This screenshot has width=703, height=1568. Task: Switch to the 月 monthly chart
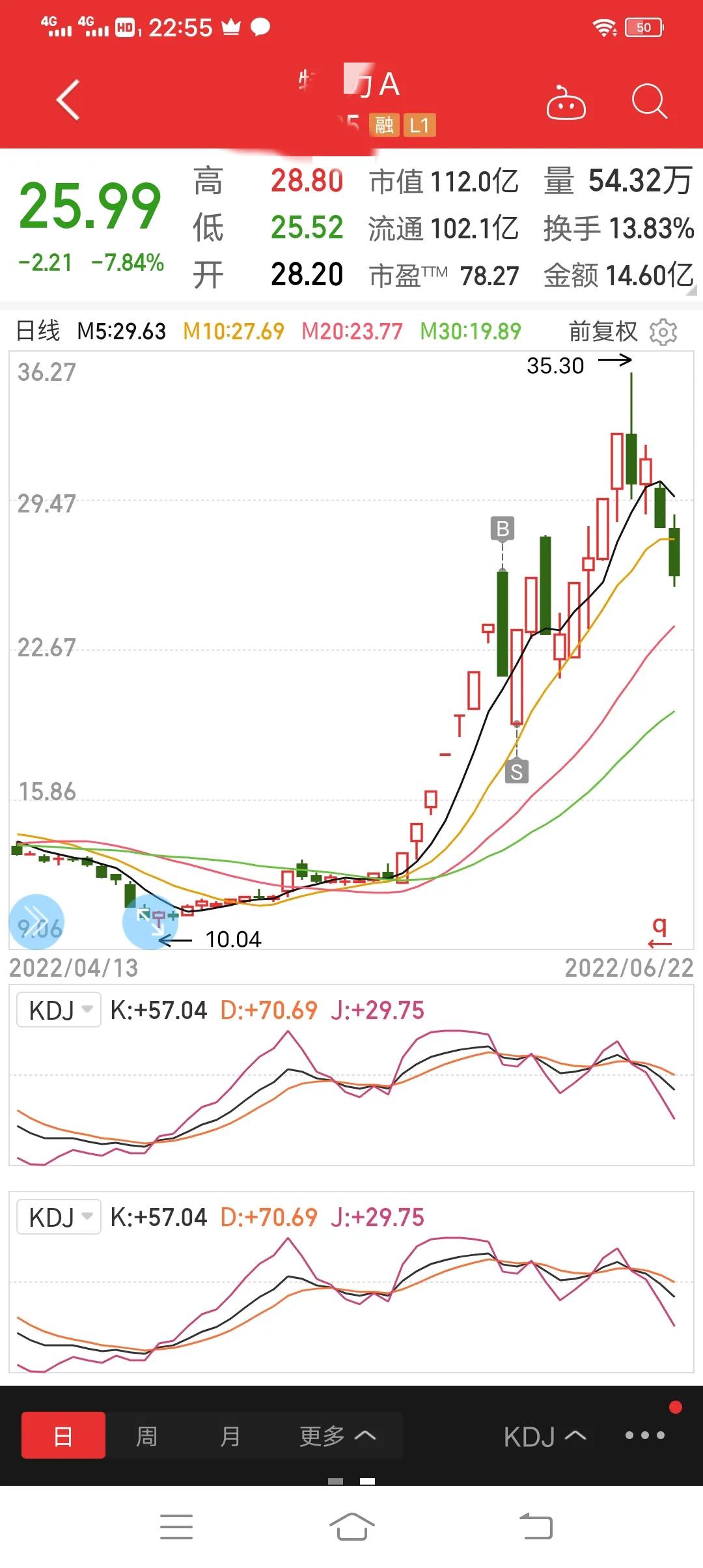pos(230,1435)
